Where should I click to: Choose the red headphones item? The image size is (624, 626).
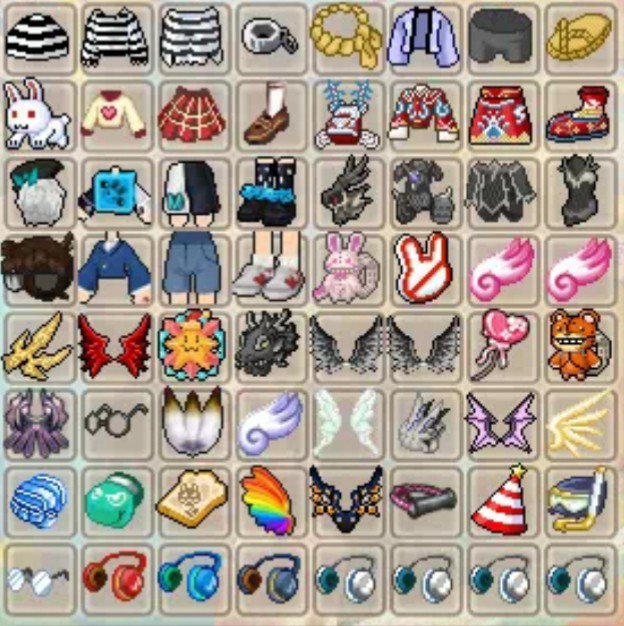[x=117, y=578]
